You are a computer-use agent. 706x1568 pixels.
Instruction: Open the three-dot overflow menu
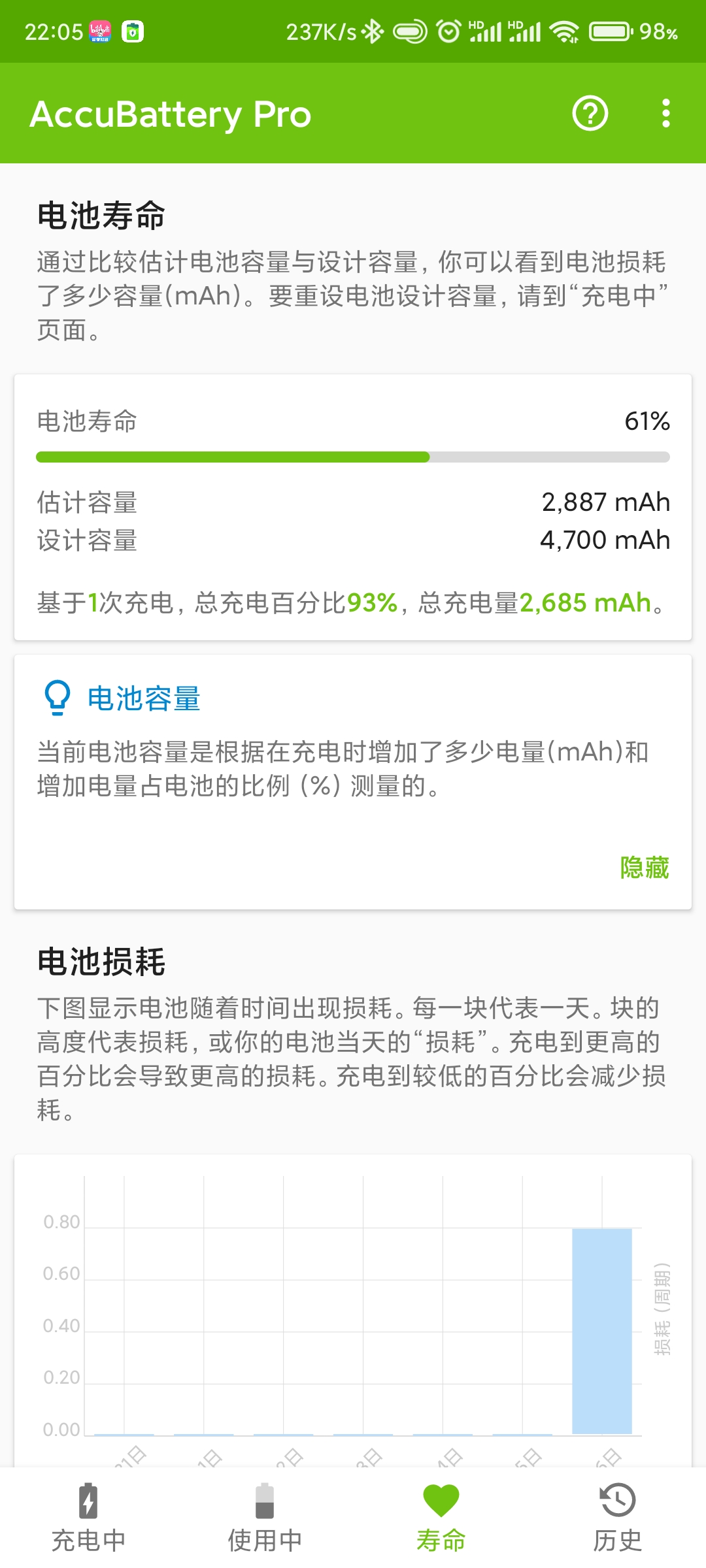[x=665, y=114]
